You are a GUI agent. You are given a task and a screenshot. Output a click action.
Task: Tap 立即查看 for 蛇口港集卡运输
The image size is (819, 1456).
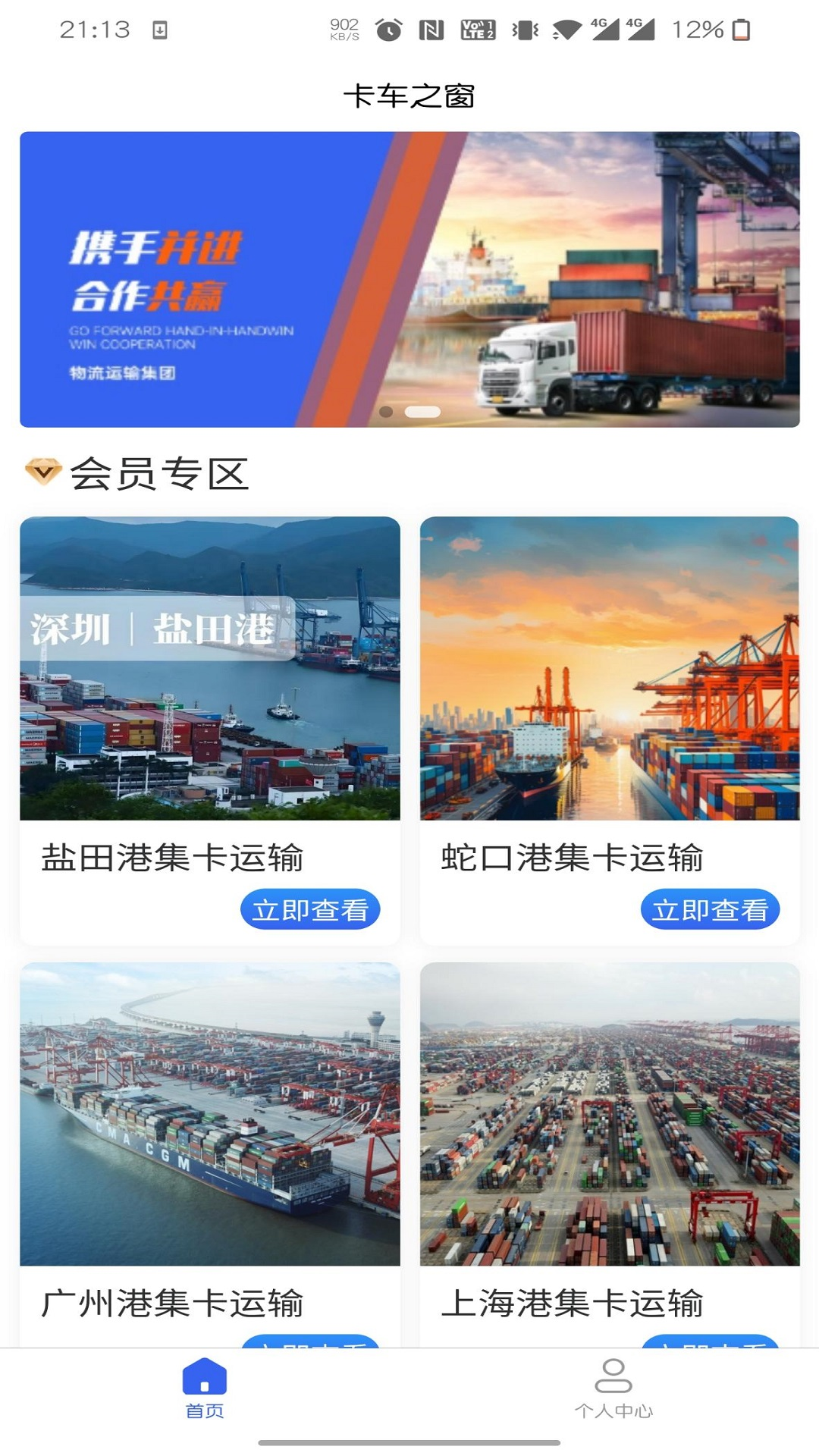pyautogui.click(x=710, y=909)
